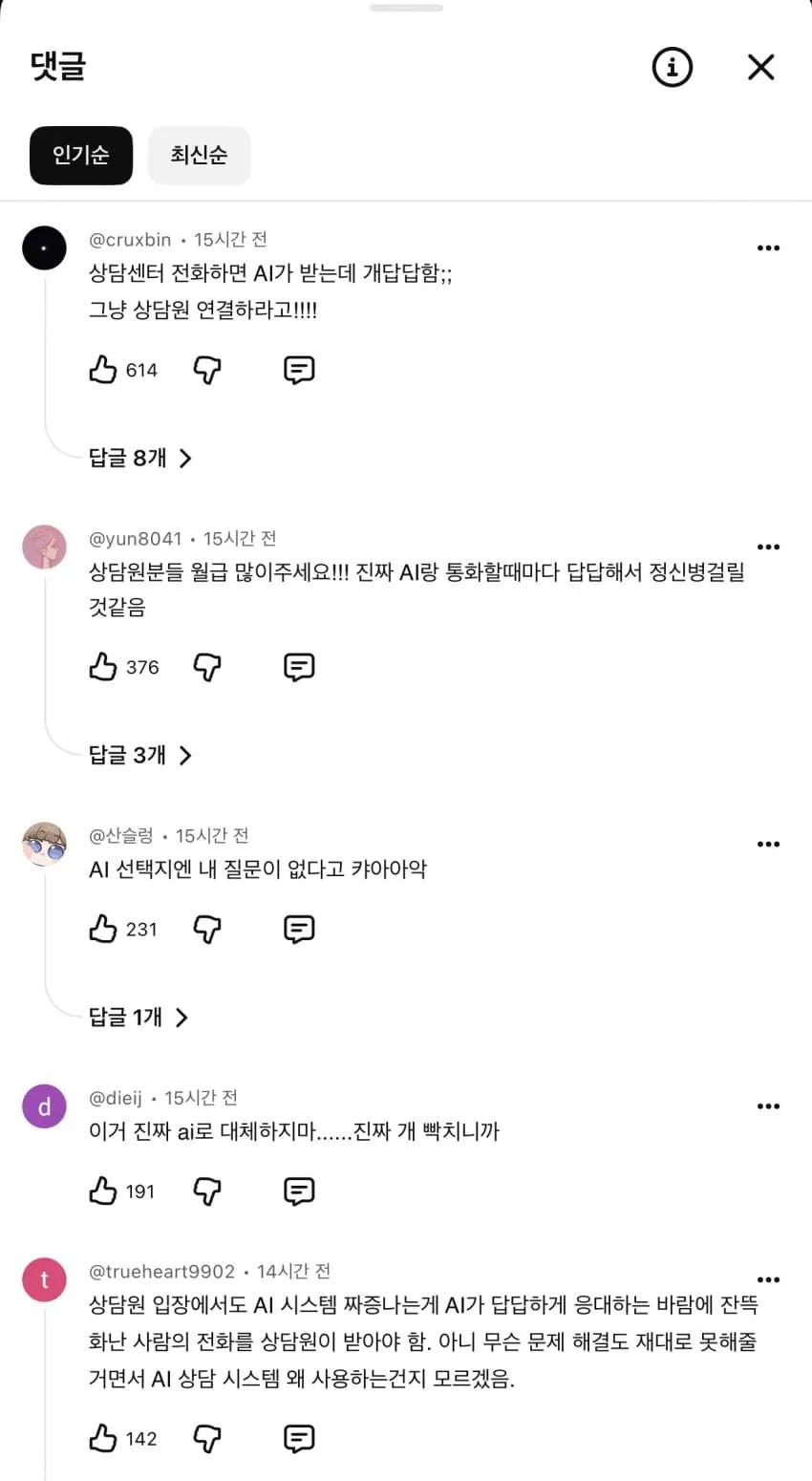The width and height of the screenshot is (812, 1481).
Task: Switch to the 최신순 sort tab
Action: (199, 155)
